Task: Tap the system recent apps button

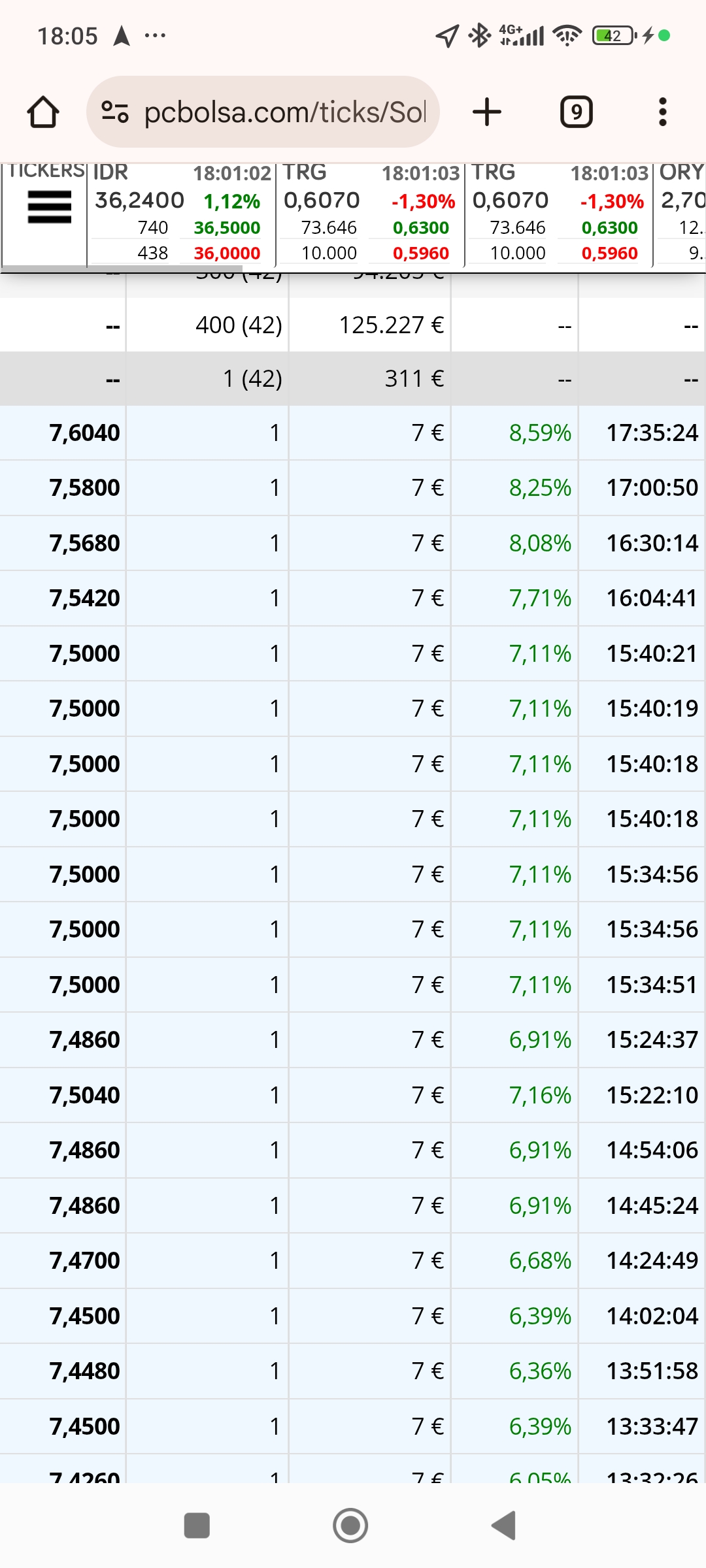Action: [197, 1526]
